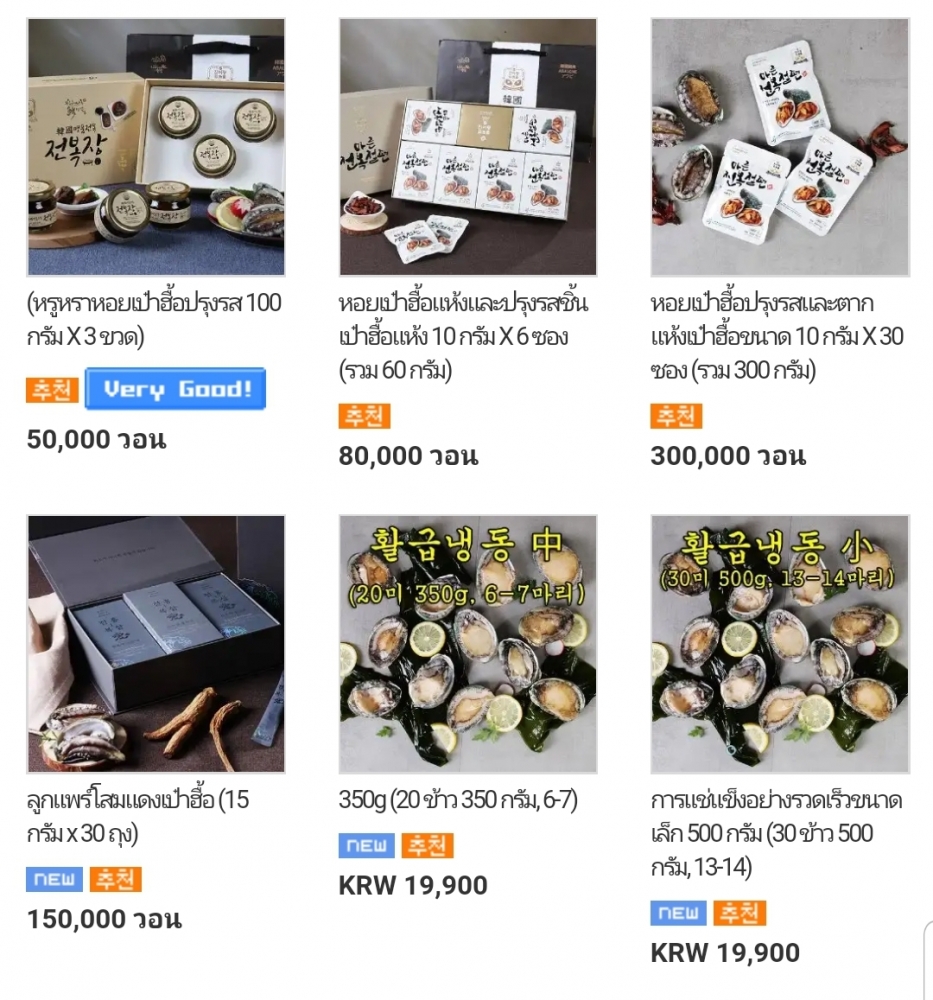This screenshot has height=1000, width=933.
Task: Open the 100 กรัม X 3 ขวด abalone gift set
Action: point(156,147)
